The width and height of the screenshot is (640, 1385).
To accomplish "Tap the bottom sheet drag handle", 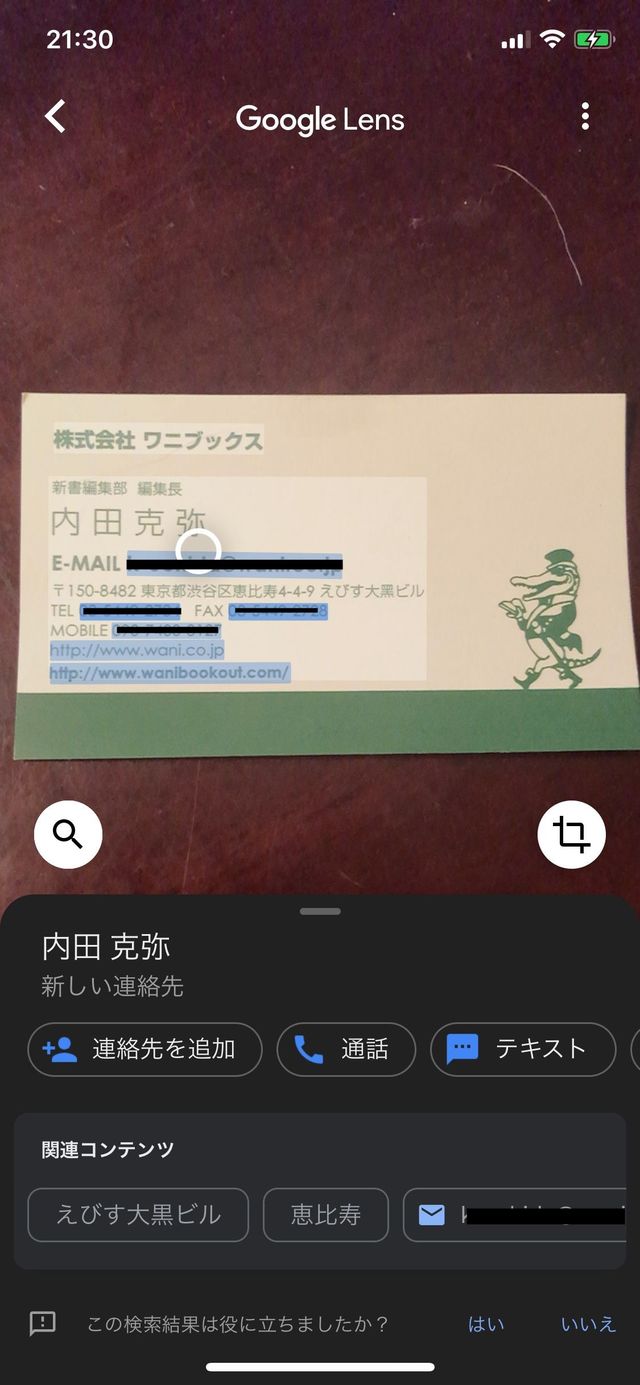I will click(x=320, y=911).
